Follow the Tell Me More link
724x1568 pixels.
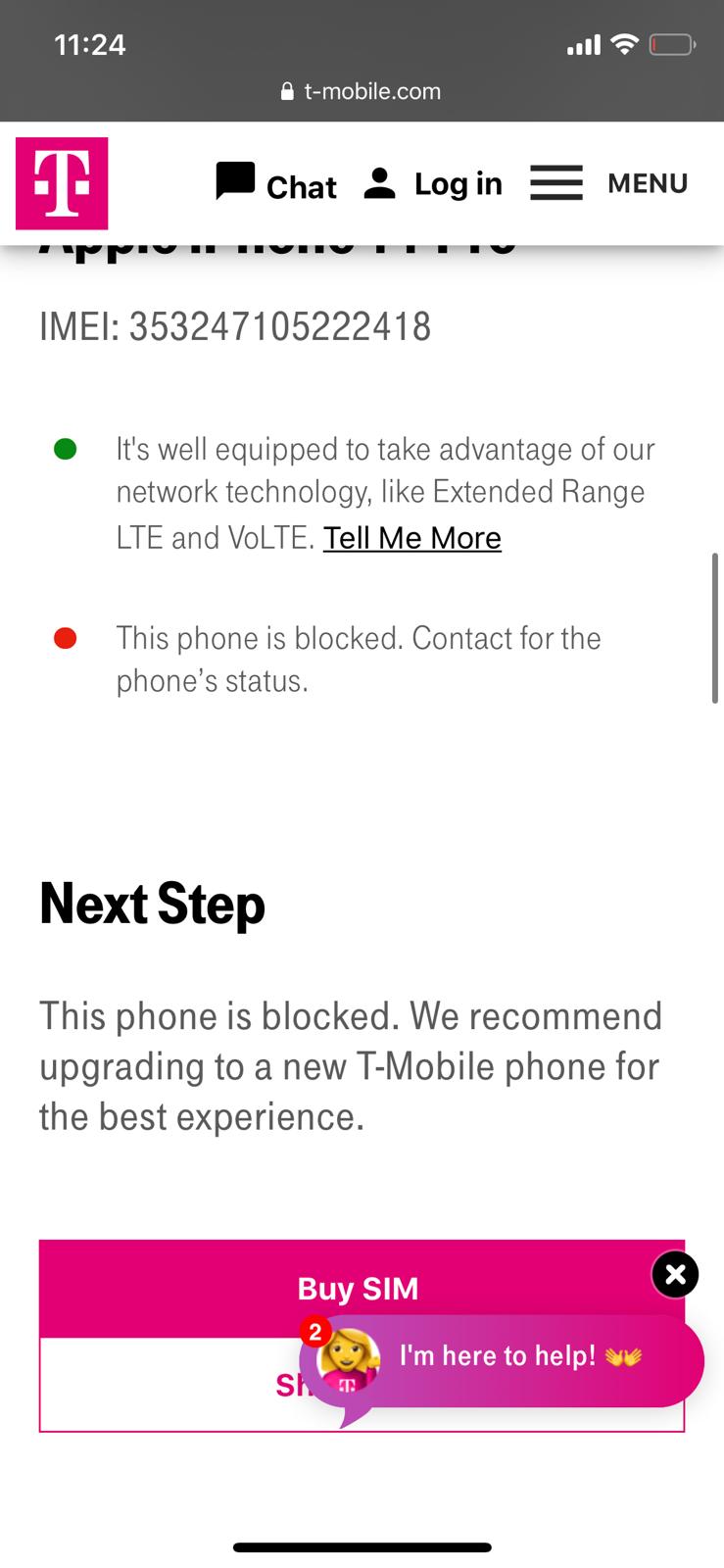click(412, 537)
